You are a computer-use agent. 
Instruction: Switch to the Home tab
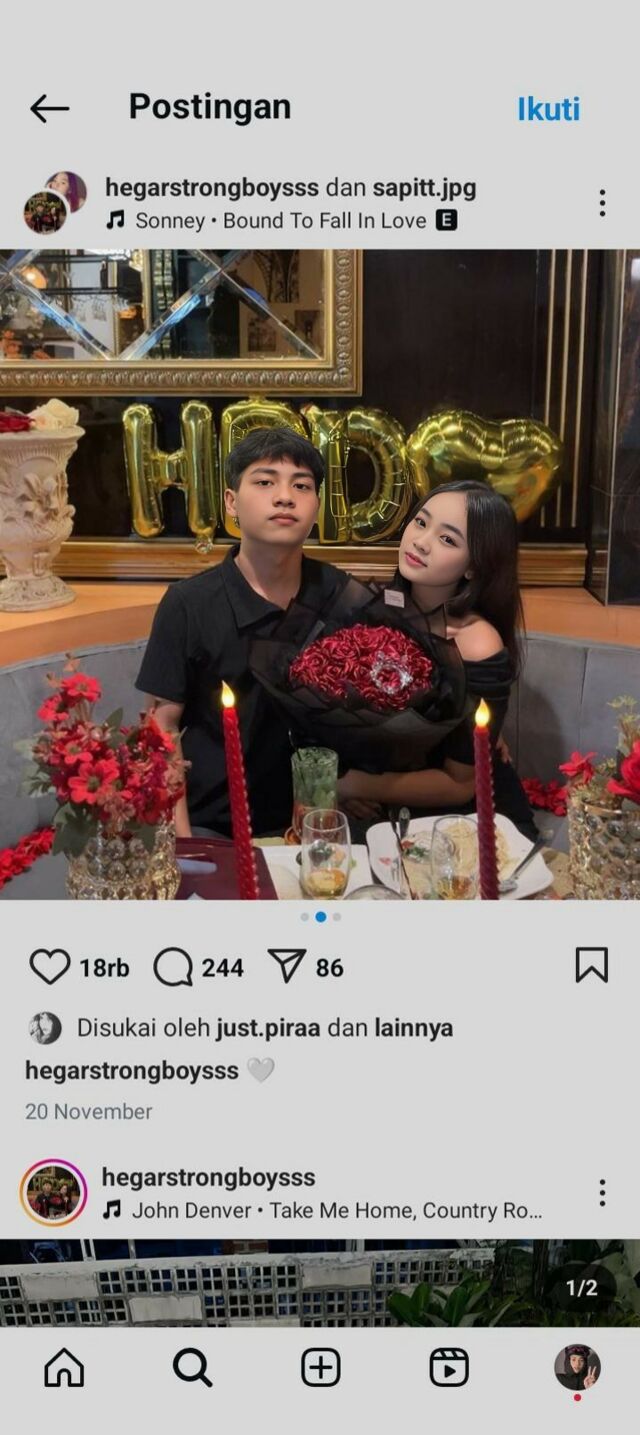tap(64, 1368)
